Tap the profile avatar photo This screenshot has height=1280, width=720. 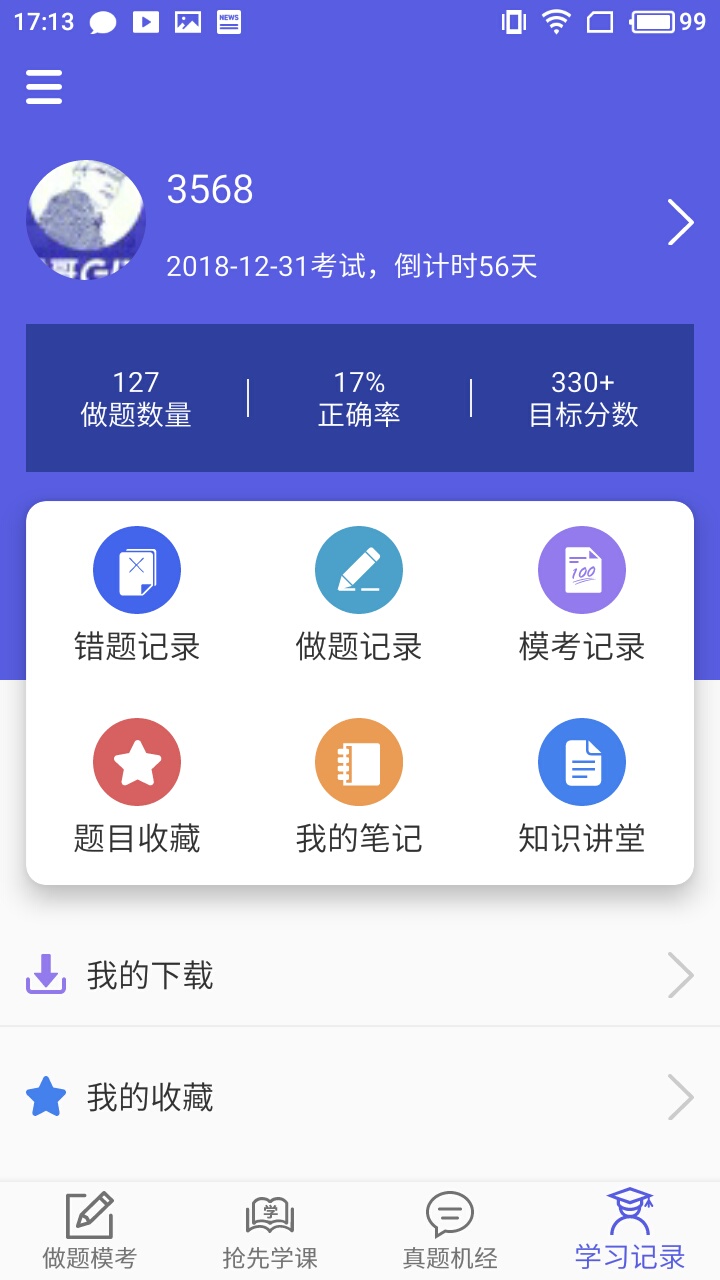click(86, 220)
